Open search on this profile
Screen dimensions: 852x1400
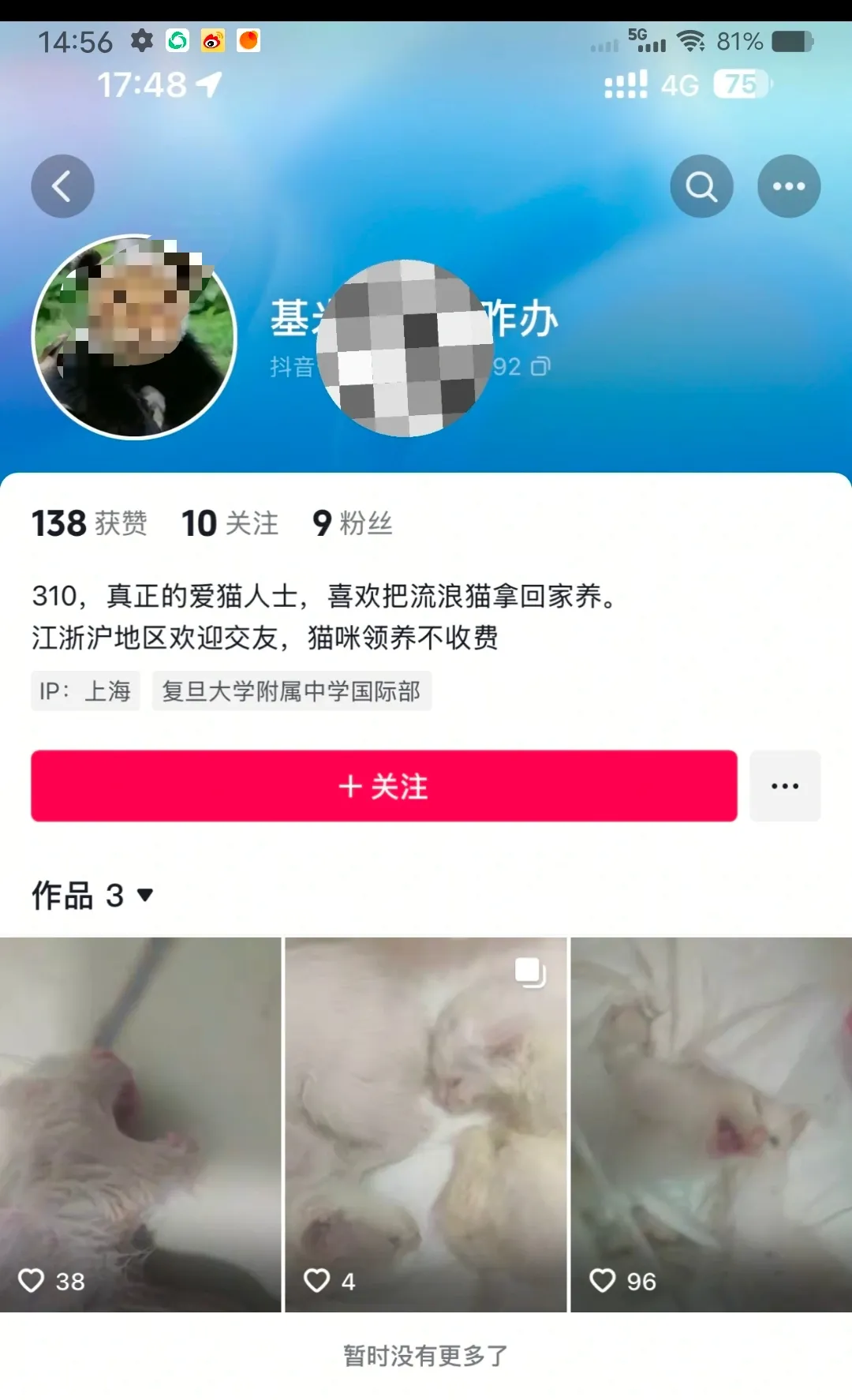(701, 186)
